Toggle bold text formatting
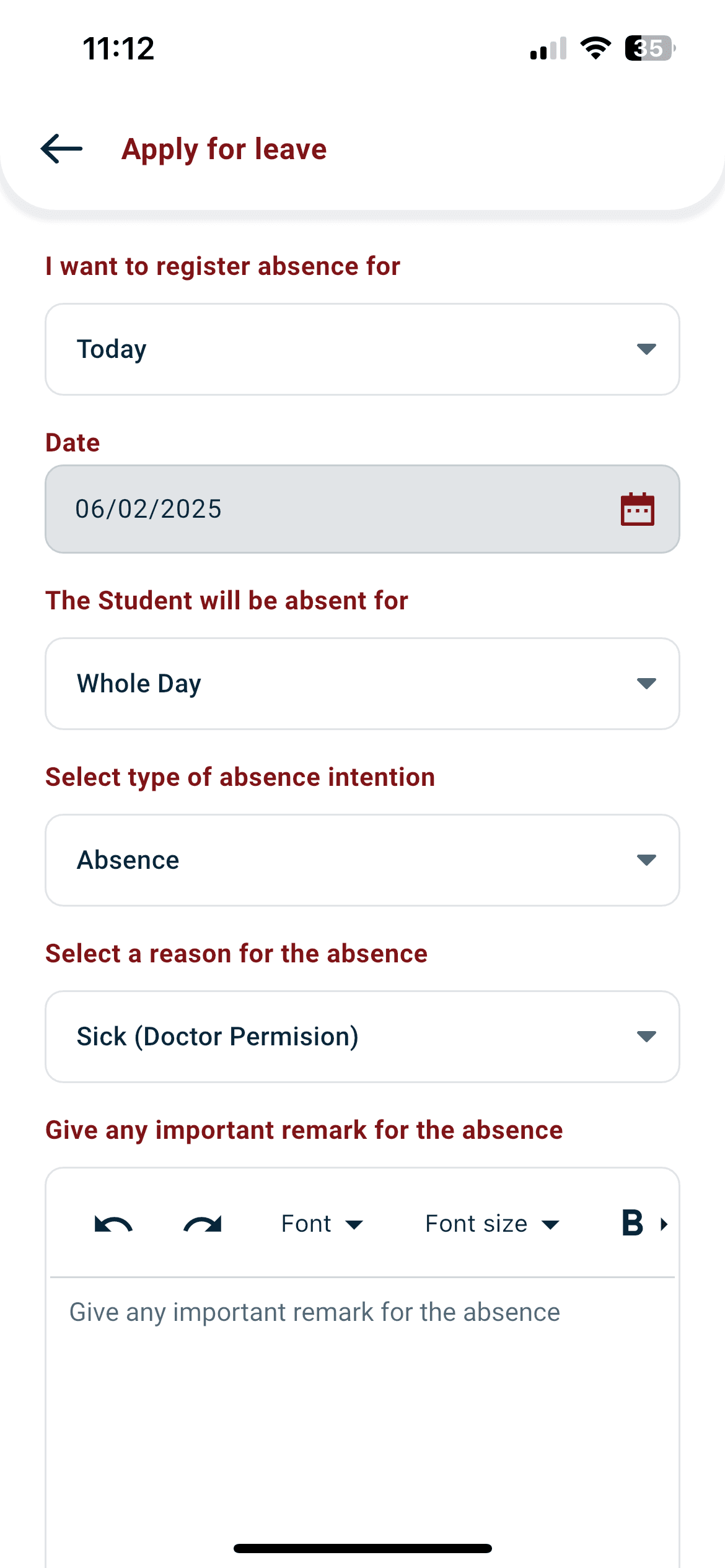Image resolution: width=725 pixels, height=1568 pixels. point(633,1223)
